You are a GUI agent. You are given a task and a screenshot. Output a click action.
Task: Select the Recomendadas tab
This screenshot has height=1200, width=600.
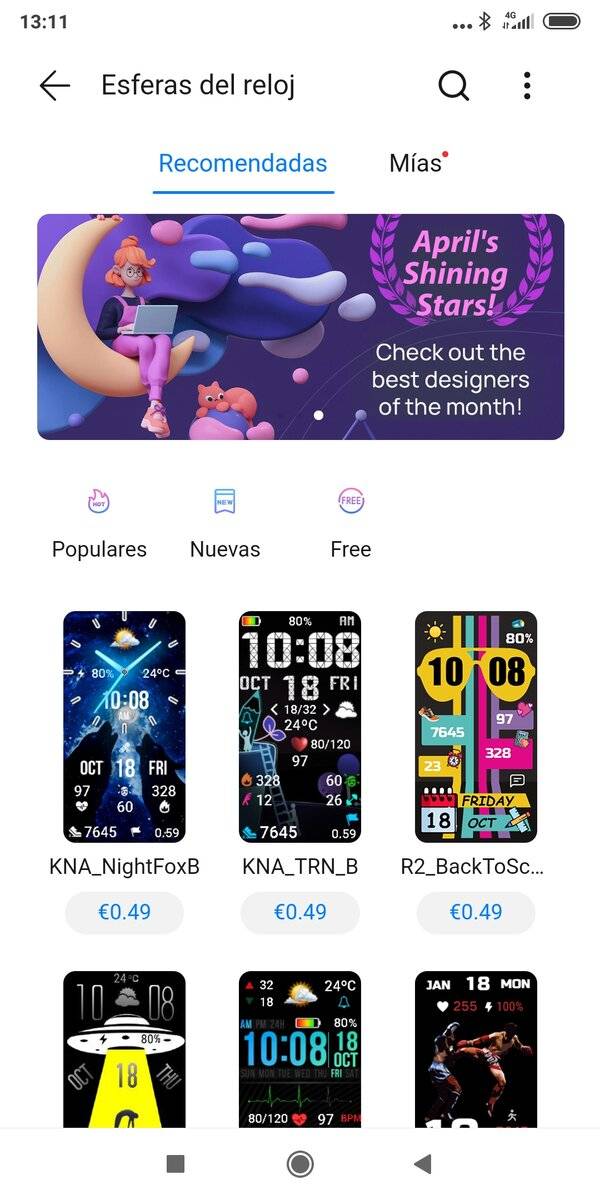coord(243,163)
